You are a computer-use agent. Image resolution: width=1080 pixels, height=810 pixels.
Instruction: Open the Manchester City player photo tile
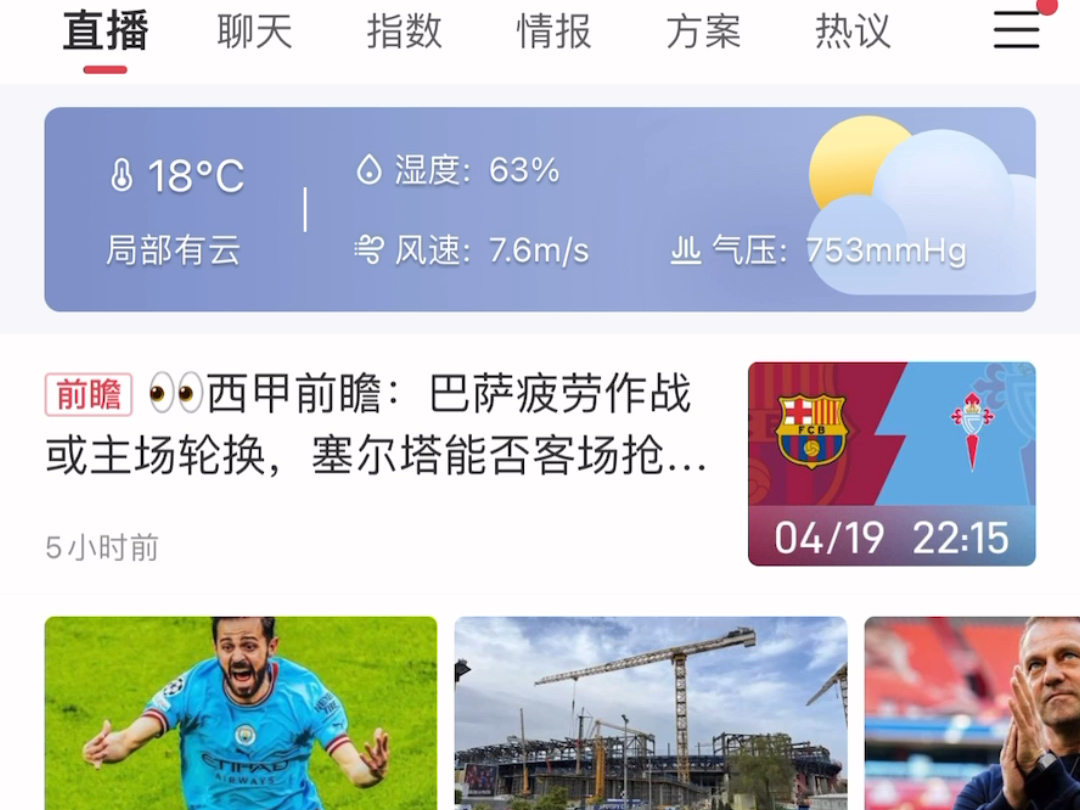click(241, 712)
